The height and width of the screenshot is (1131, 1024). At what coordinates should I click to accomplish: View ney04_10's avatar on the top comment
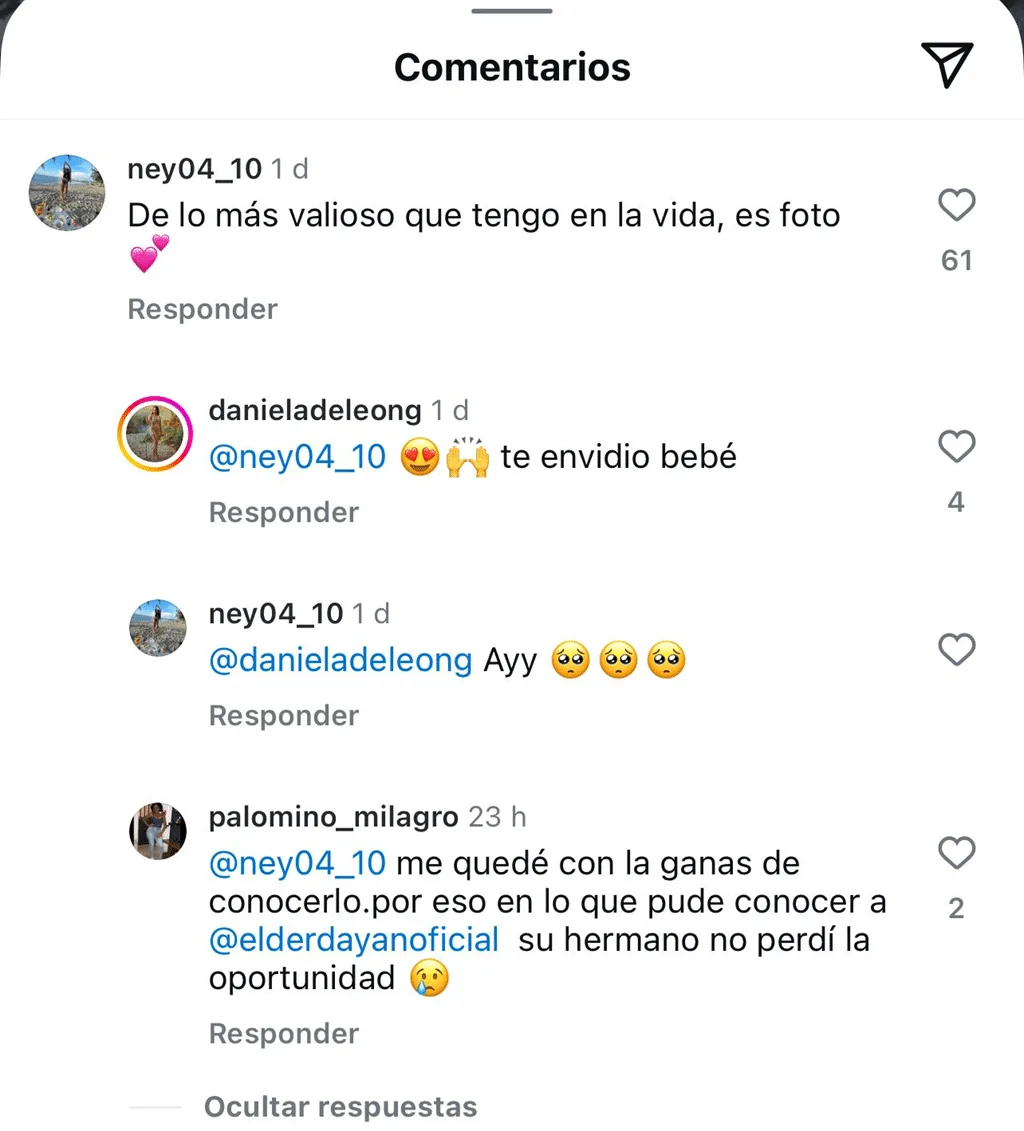click(x=67, y=193)
